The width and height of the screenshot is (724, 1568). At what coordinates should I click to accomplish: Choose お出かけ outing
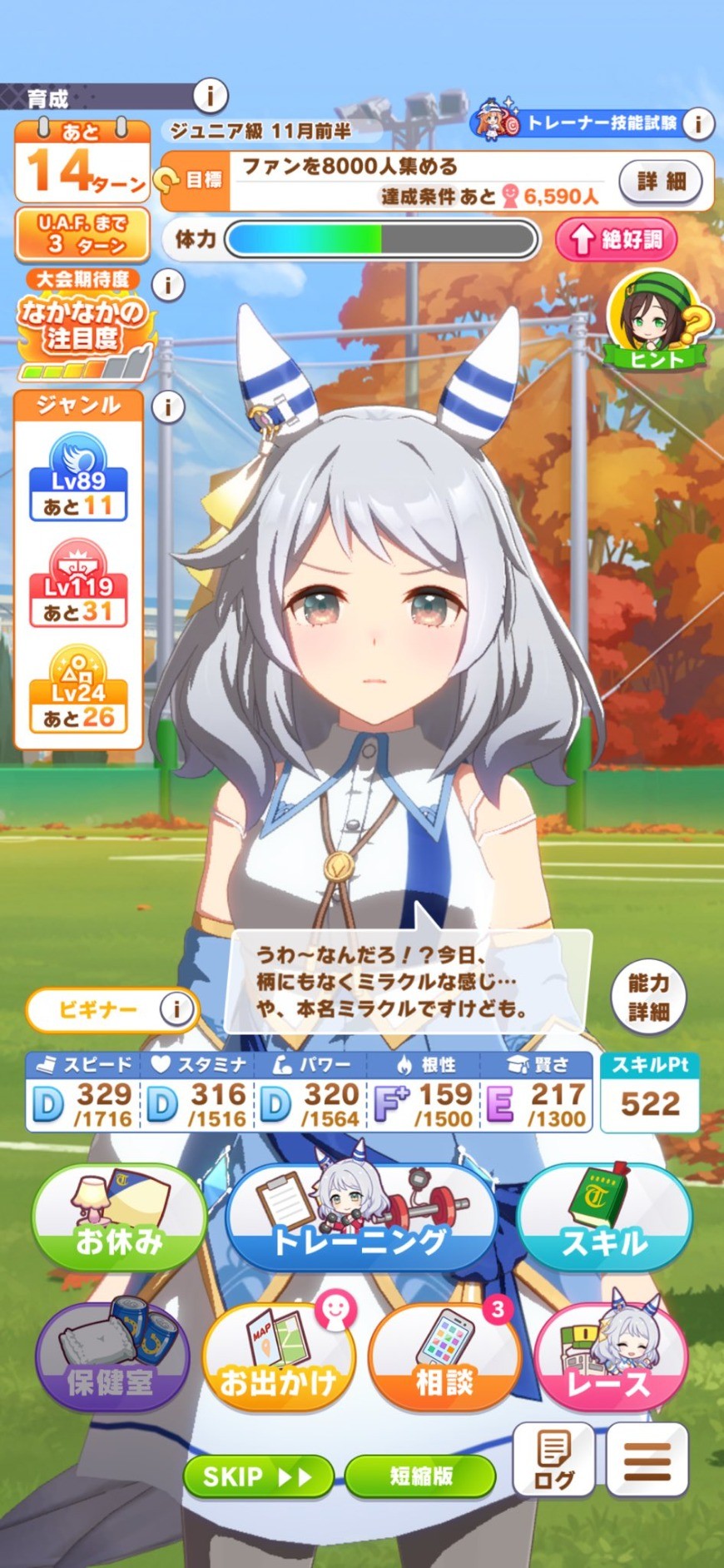tap(279, 1356)
